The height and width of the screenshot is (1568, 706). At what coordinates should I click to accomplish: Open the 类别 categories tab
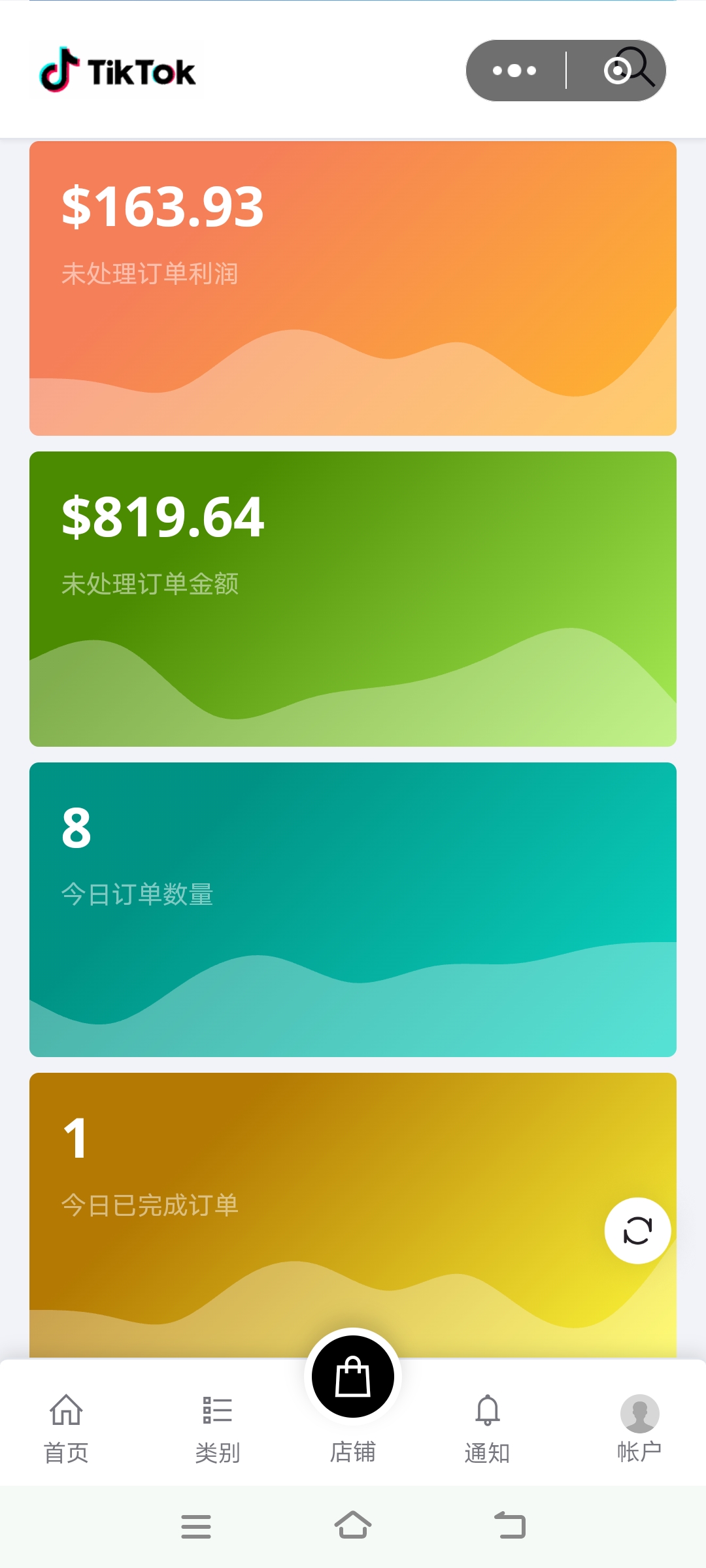pos(218,1428)
